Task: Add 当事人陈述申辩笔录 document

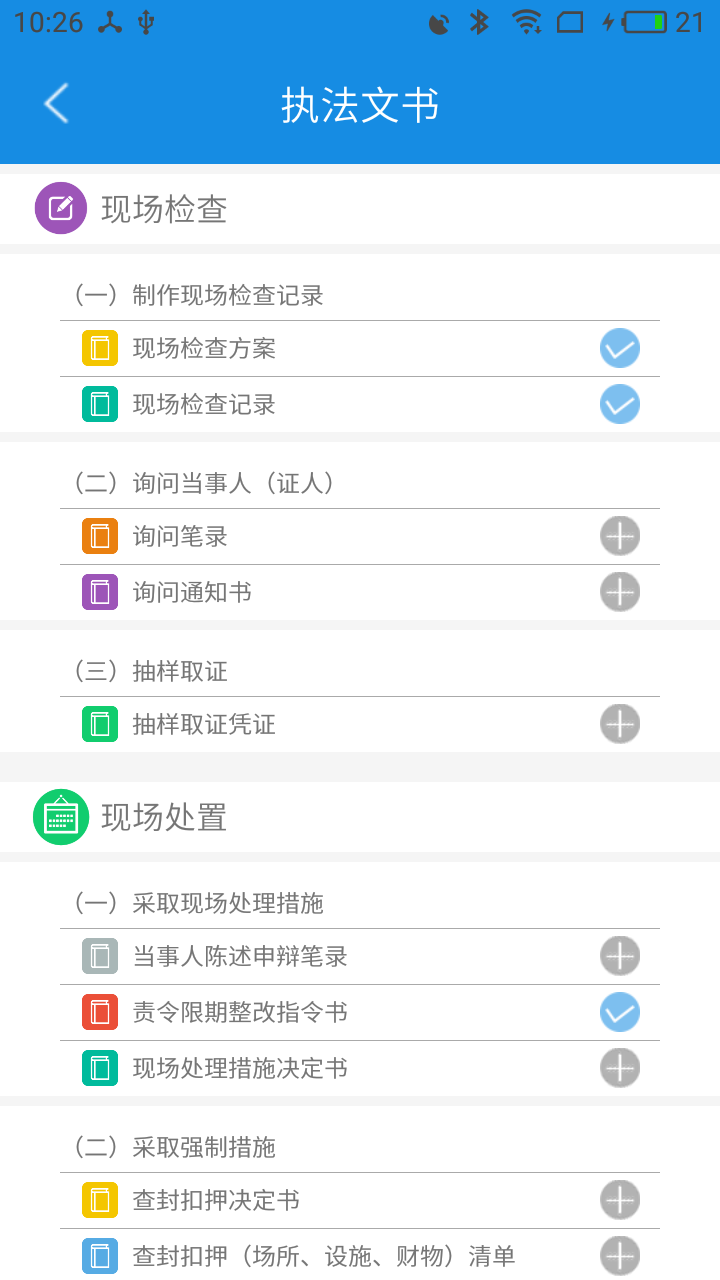Action: click(619, 957)
